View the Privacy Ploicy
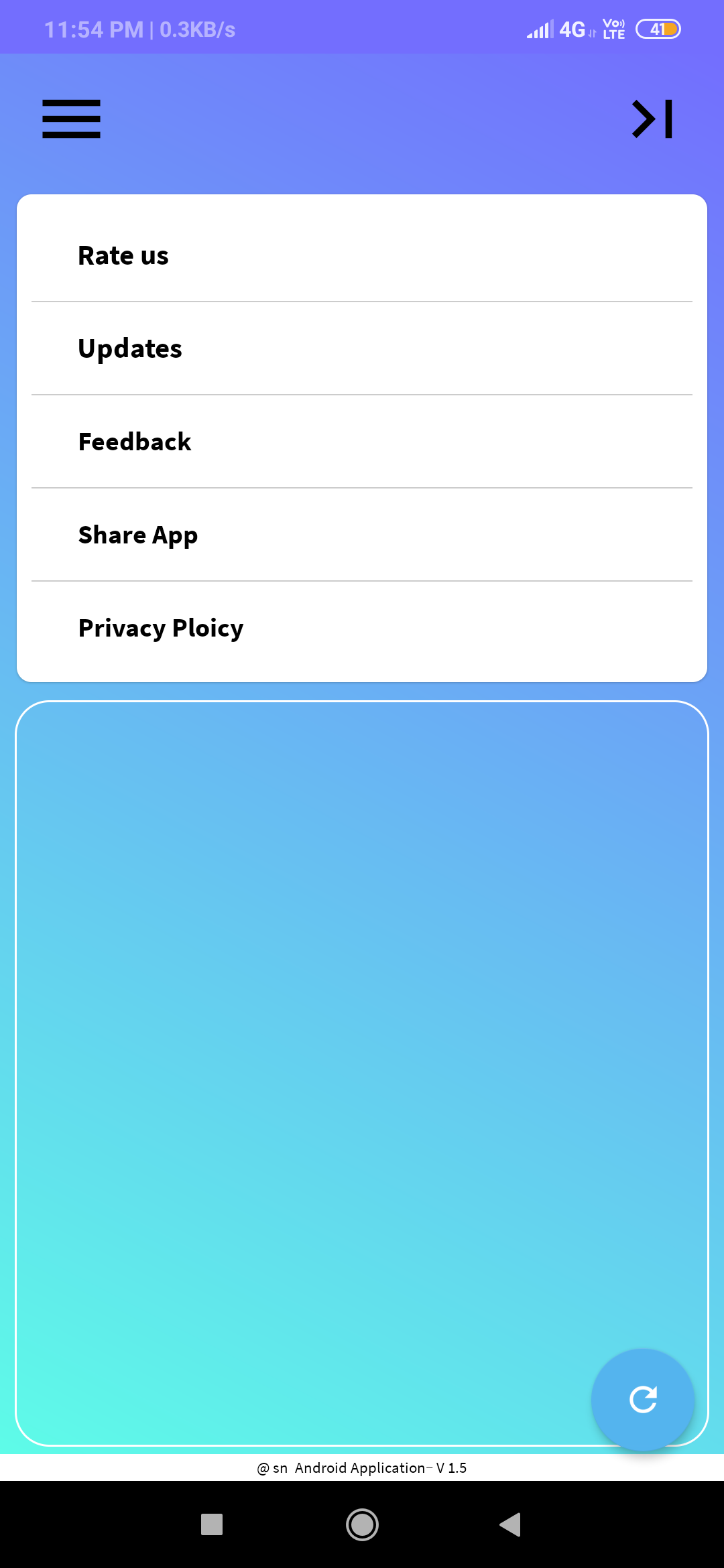This screenshot has width=724, height=1568. tap(362, 628)
